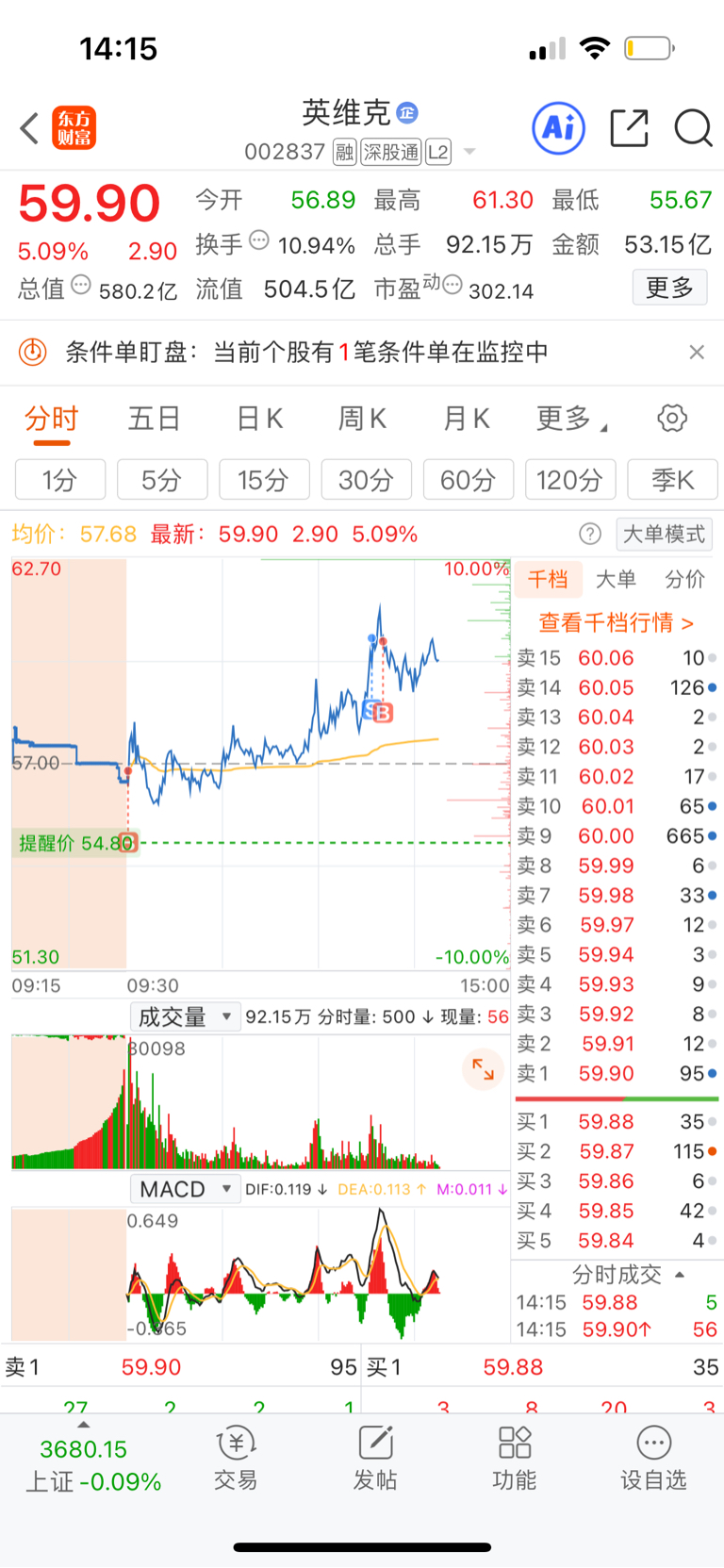Enable 大单模式

(664, 535)
